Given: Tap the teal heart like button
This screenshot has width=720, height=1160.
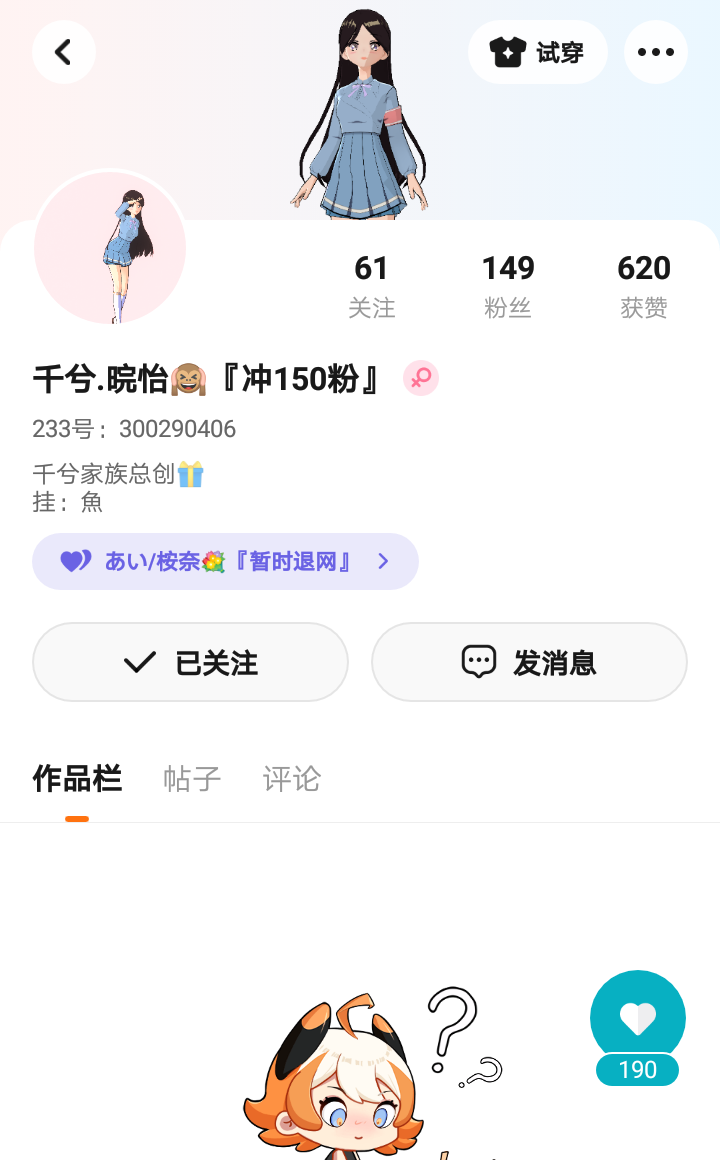Looking at the screenshot, I should [x=638, y=1019].
